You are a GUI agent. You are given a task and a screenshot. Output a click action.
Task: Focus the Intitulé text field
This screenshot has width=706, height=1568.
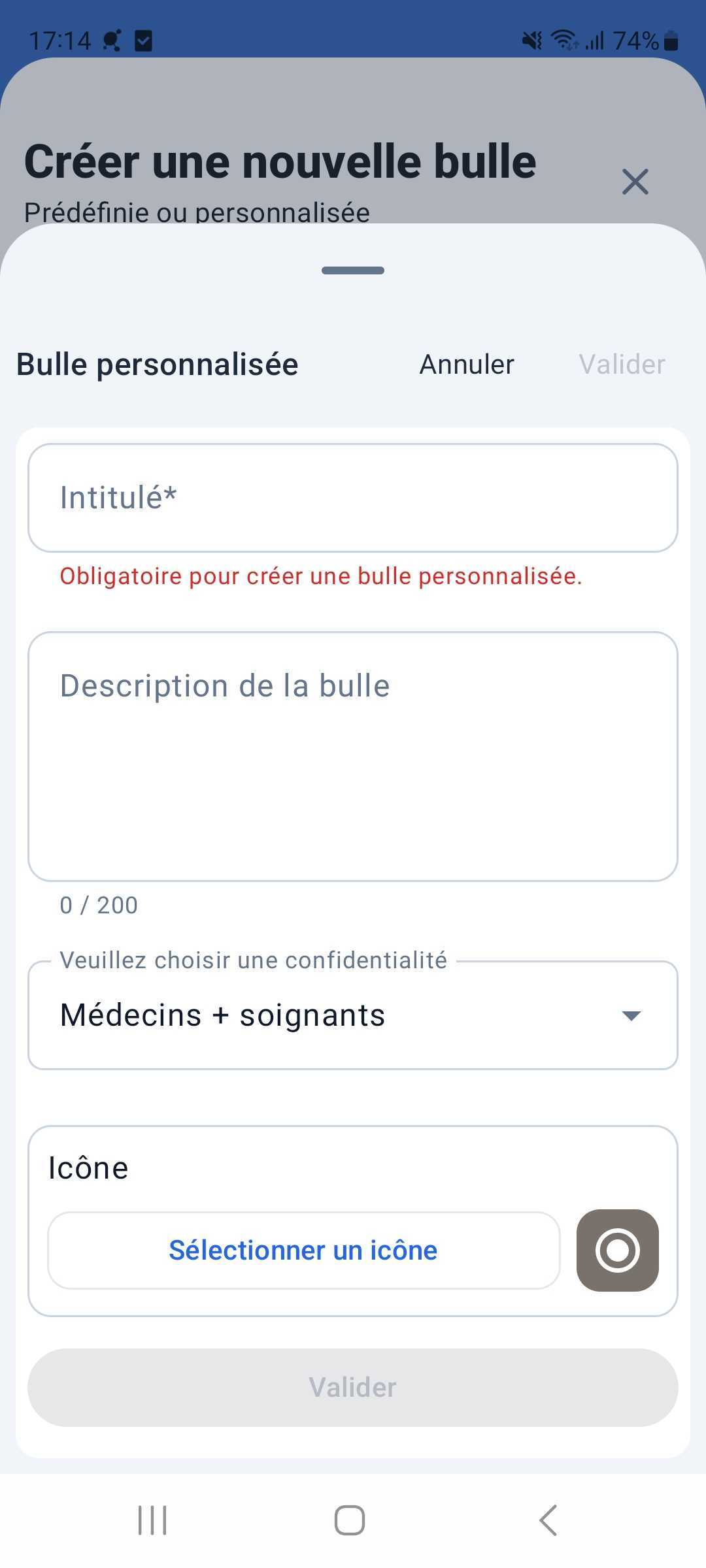[353, 498]
